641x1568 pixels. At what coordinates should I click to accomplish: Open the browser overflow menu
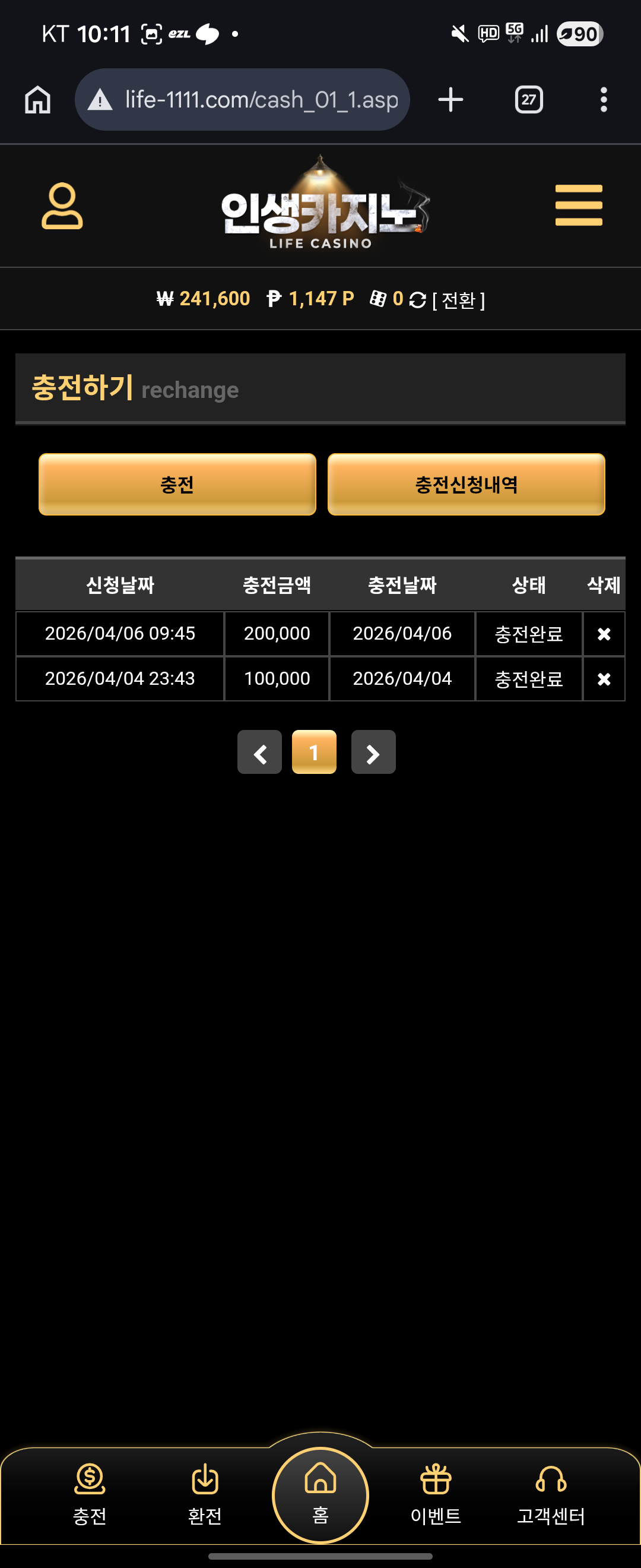[603, 100]
